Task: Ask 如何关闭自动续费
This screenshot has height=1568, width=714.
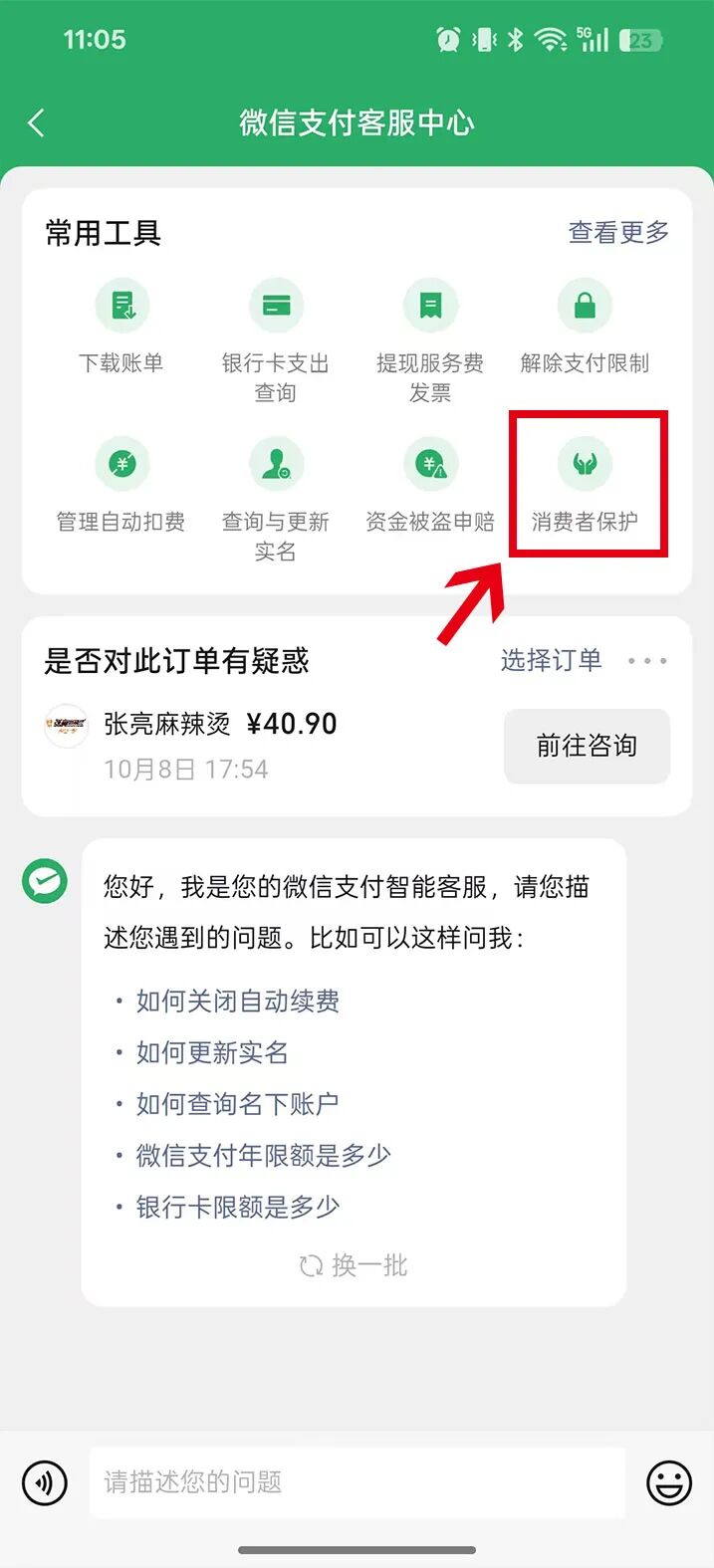Action: [238, 1002]
